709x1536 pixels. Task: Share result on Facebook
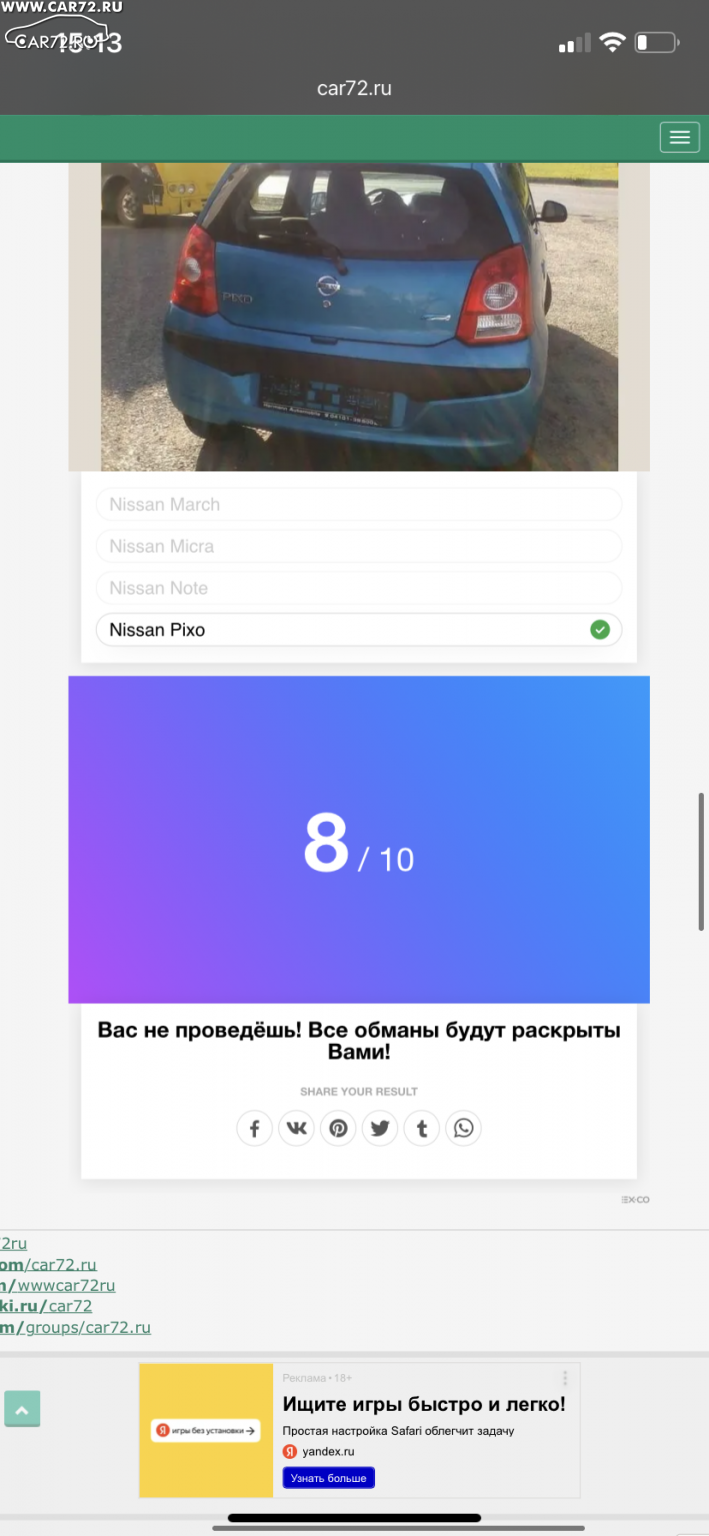[x=255, y=1128]
